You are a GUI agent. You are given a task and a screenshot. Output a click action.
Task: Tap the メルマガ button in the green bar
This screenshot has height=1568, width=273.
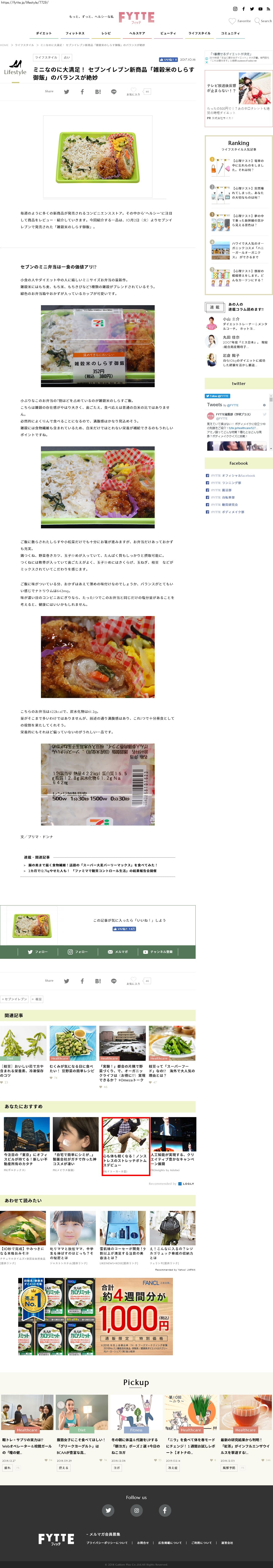click(118, 952)
